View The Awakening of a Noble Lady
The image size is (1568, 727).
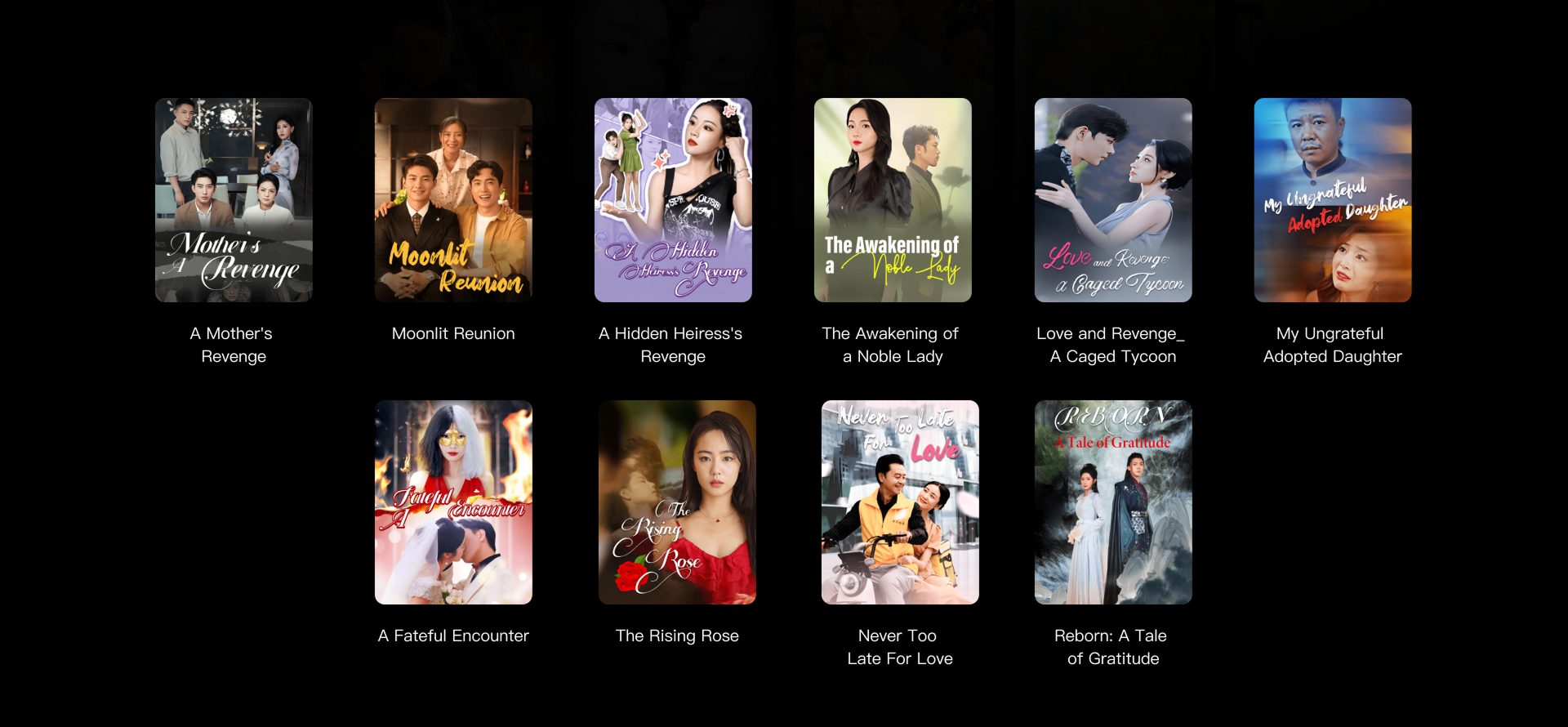coord(893,200)
